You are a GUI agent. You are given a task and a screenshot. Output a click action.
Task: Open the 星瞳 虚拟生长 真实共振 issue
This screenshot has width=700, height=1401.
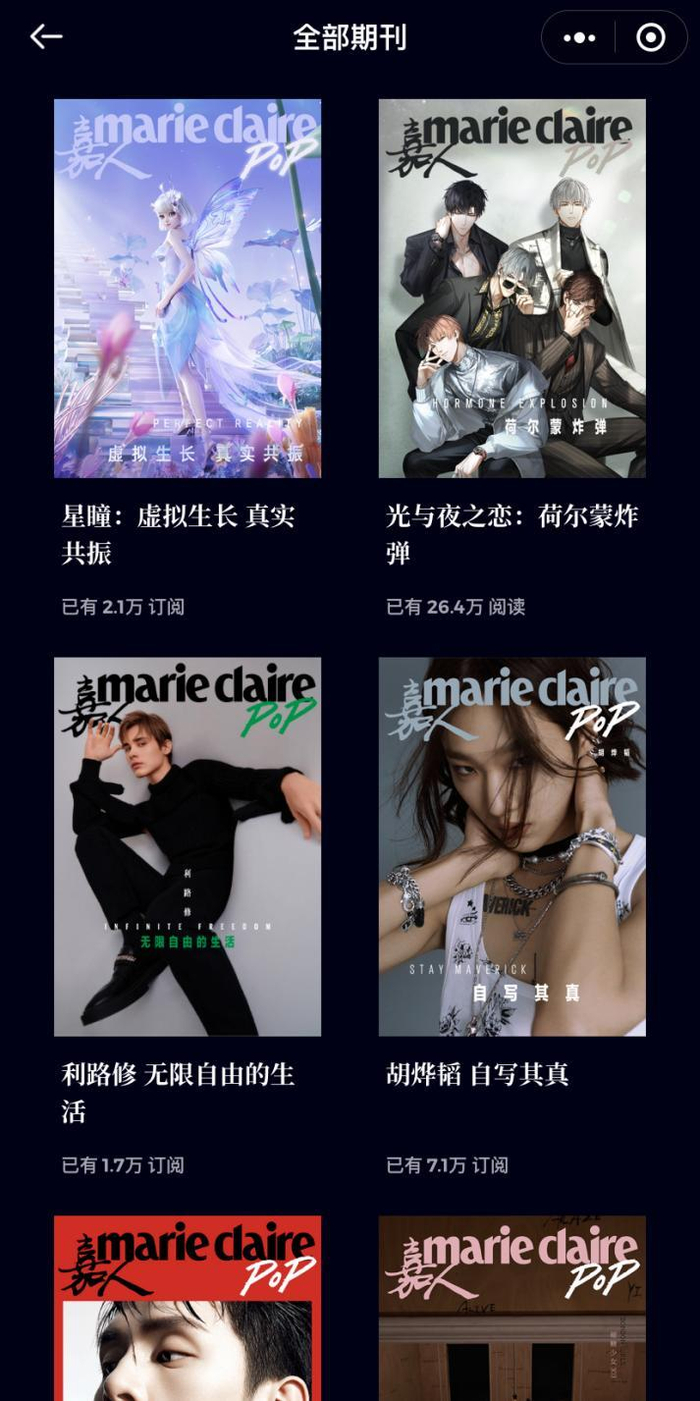(187, 289)
